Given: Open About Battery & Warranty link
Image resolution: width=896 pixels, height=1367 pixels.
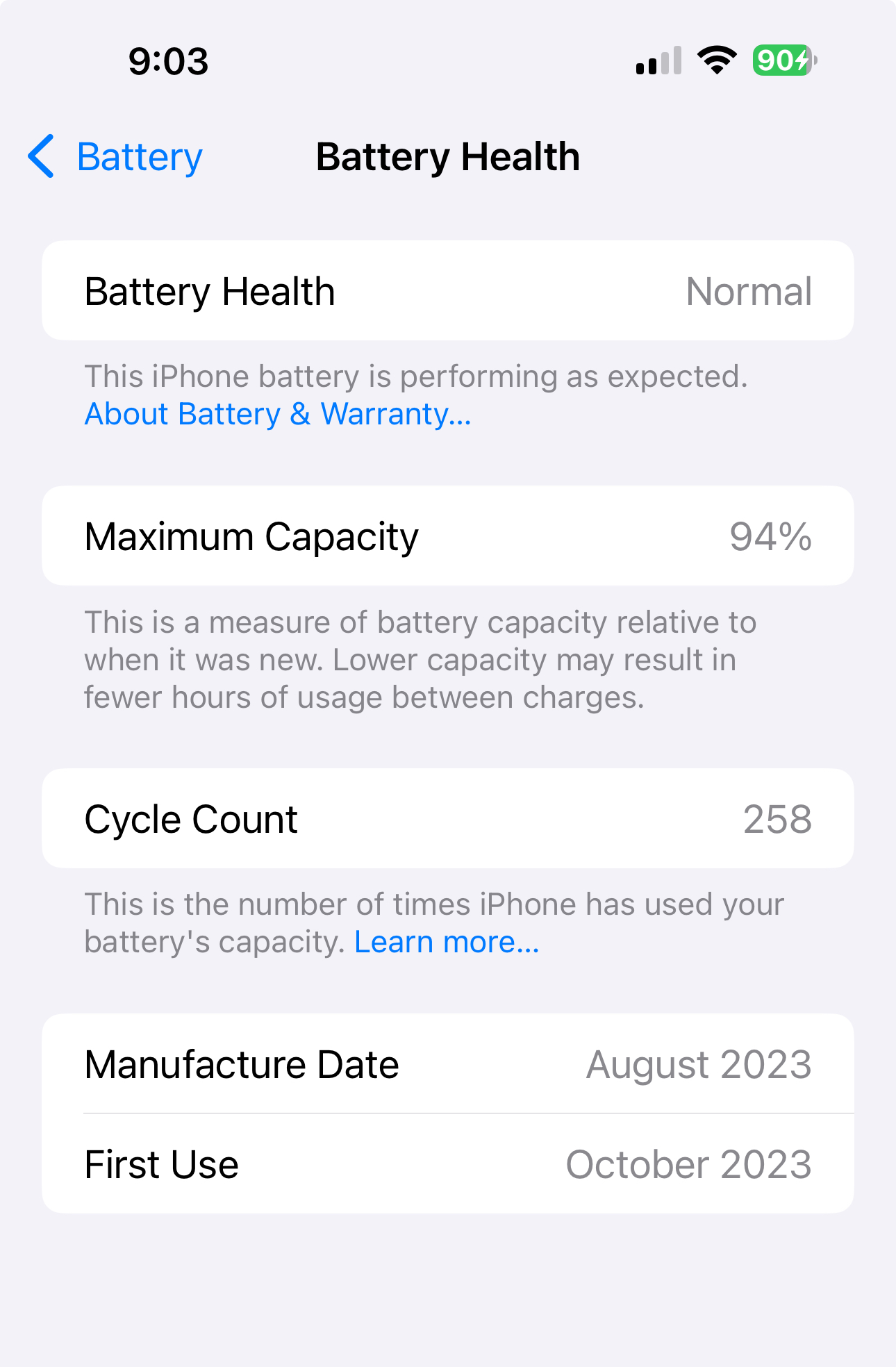Looking at the screenshot, I should coord(278,415).
